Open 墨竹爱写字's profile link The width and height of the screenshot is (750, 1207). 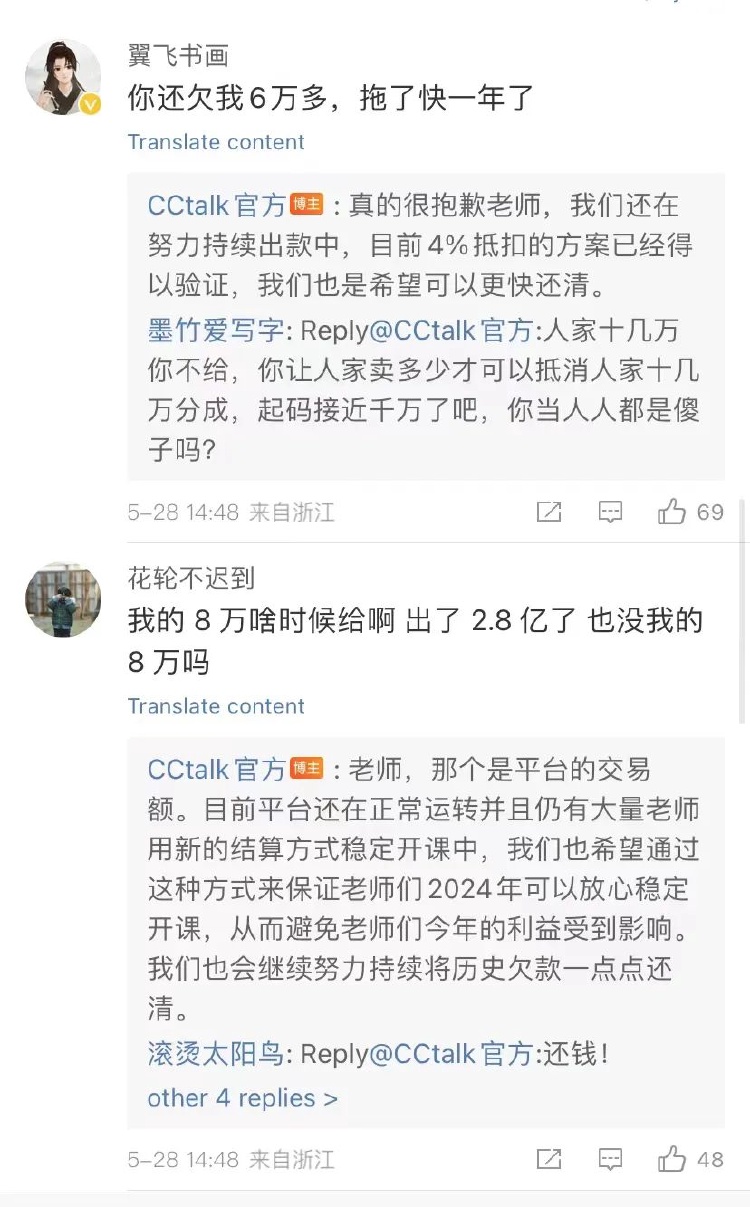click(215, 330)
